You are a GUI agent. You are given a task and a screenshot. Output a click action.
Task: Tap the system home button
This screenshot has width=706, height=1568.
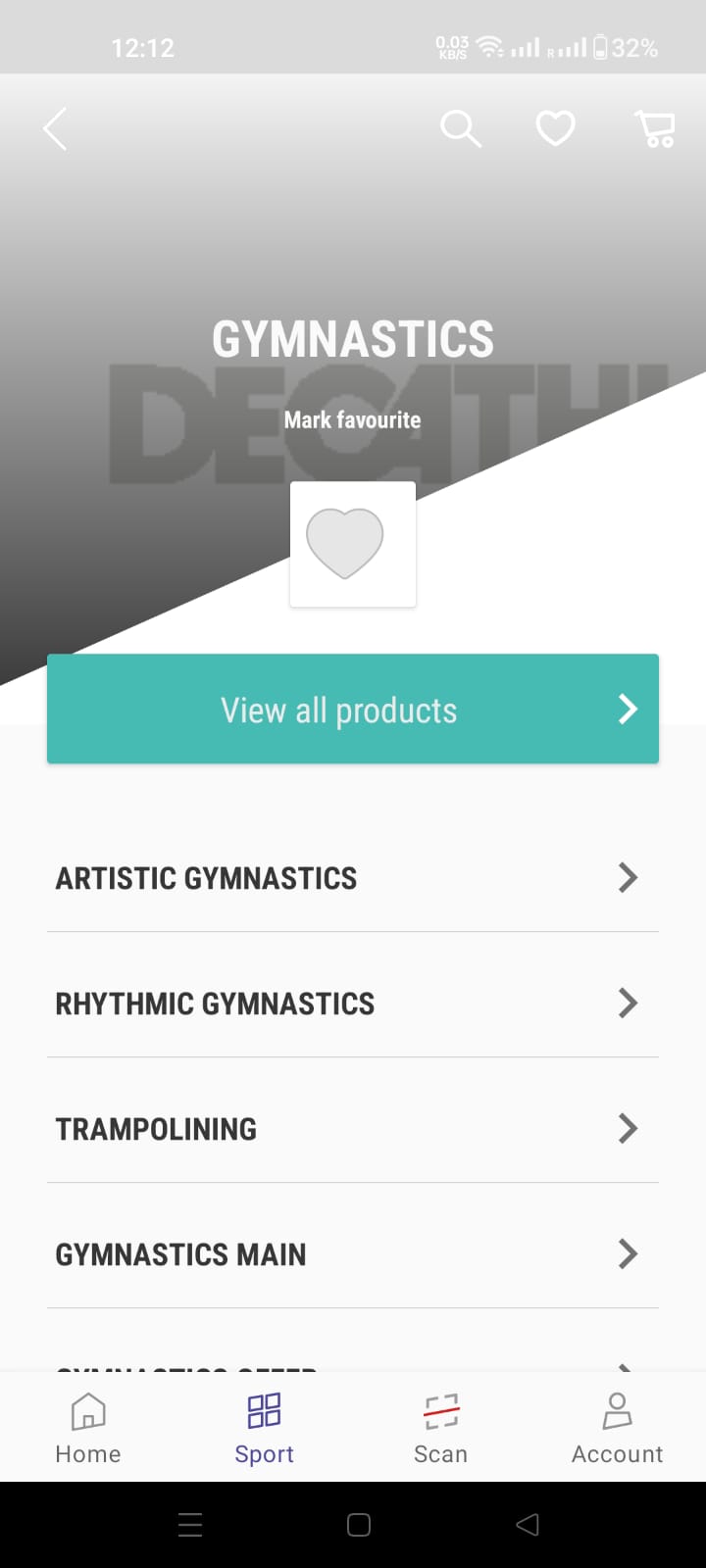coord(359,1524)
